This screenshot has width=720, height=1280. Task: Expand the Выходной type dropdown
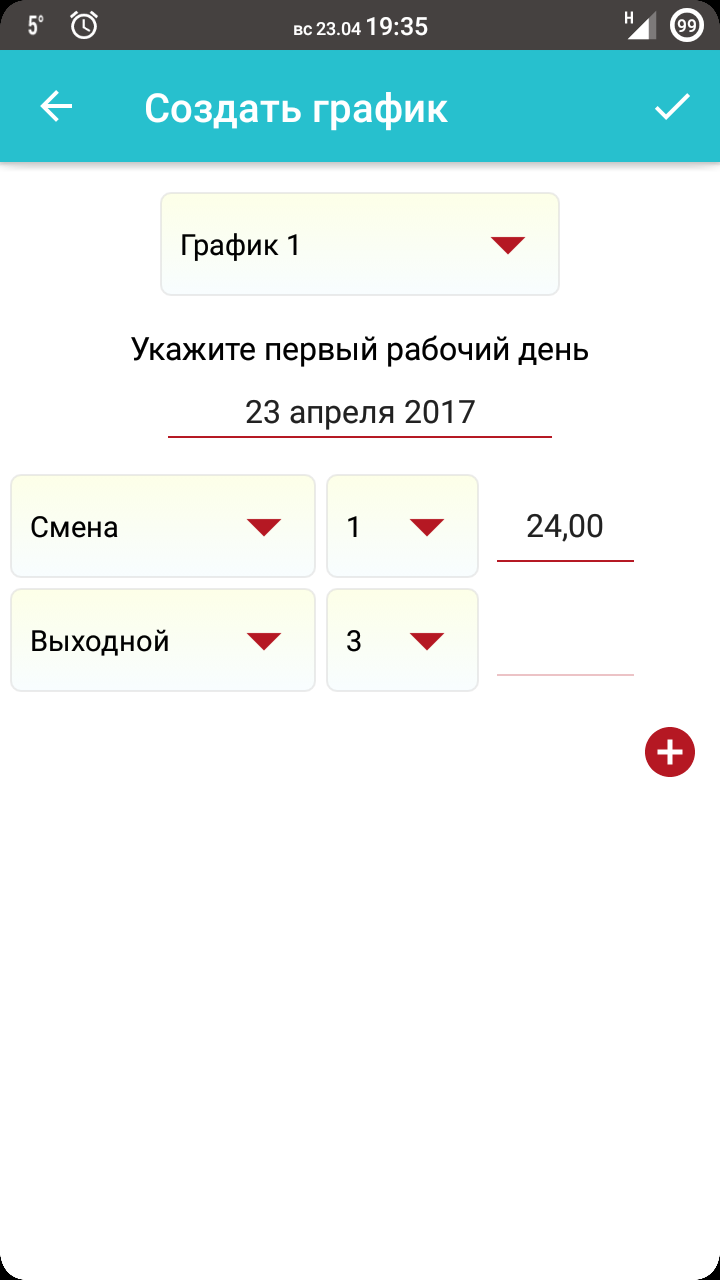point(163,640)
